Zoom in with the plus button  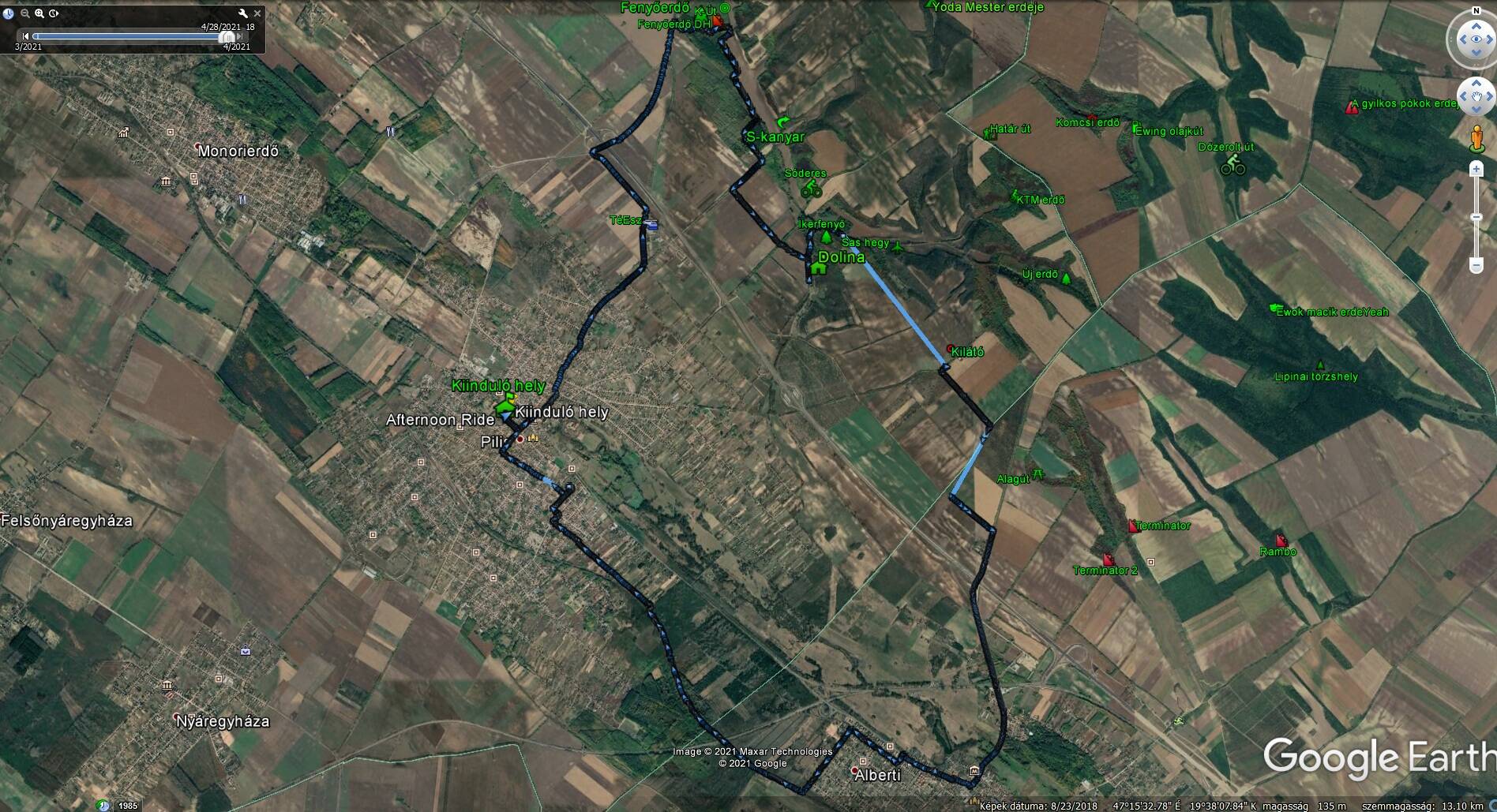1476,169
